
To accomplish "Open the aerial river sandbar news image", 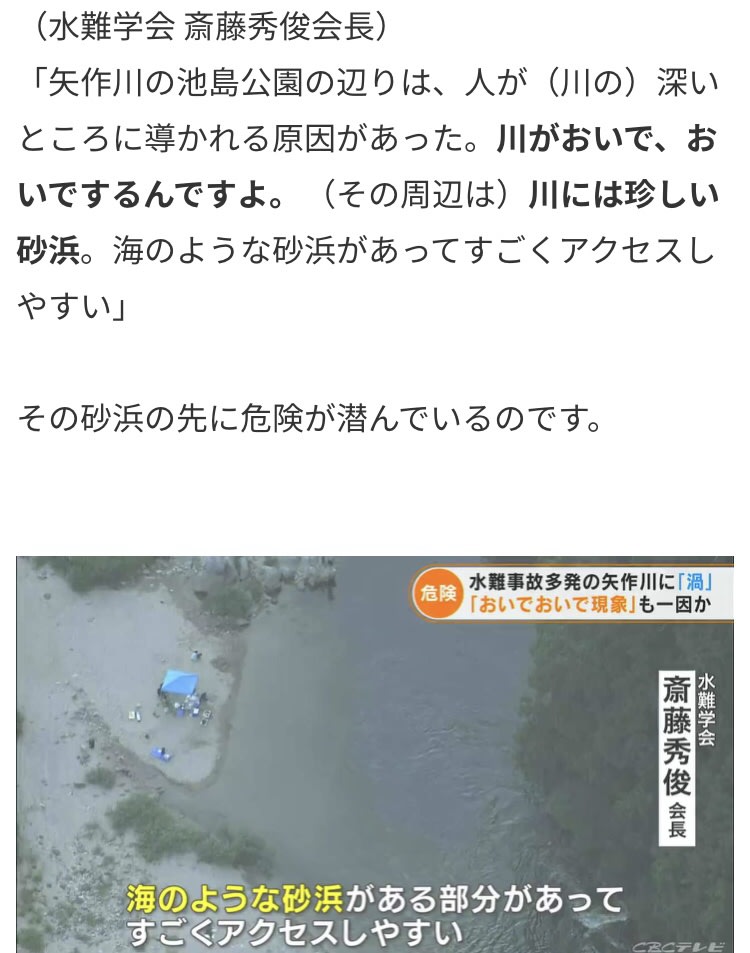I will tap(375, 753).
